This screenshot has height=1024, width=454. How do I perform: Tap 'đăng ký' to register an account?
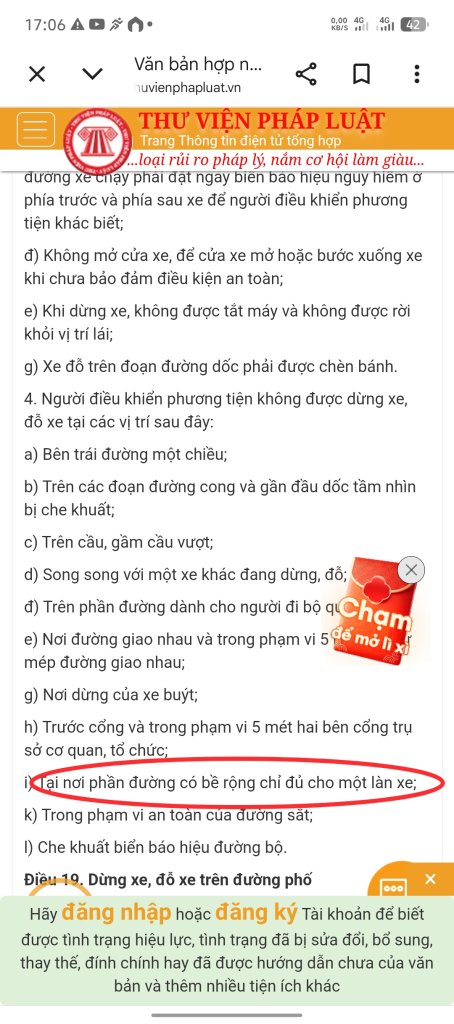tap(257, 912)
